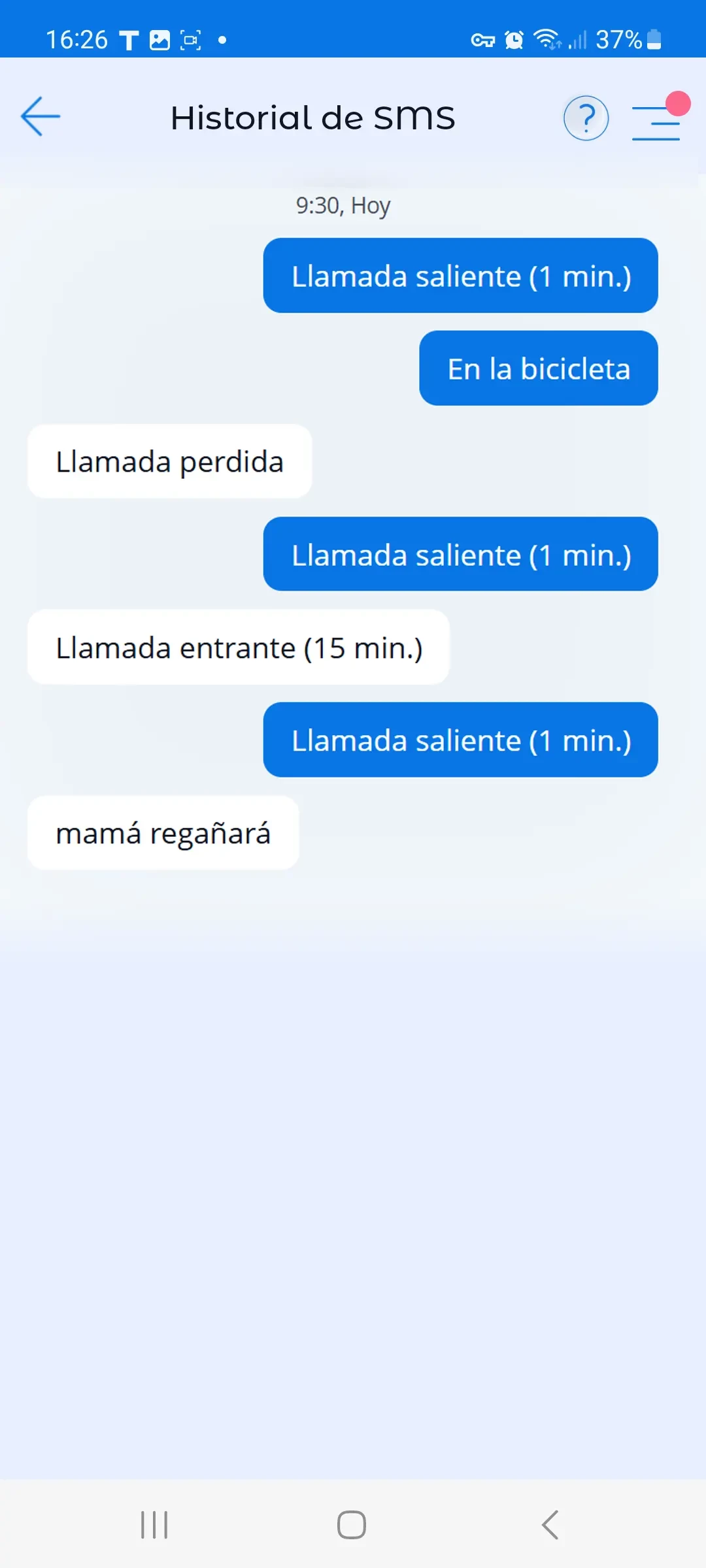Tap the system home button
Viewport: 706px width, 1568px height.
pos(352,1525)
